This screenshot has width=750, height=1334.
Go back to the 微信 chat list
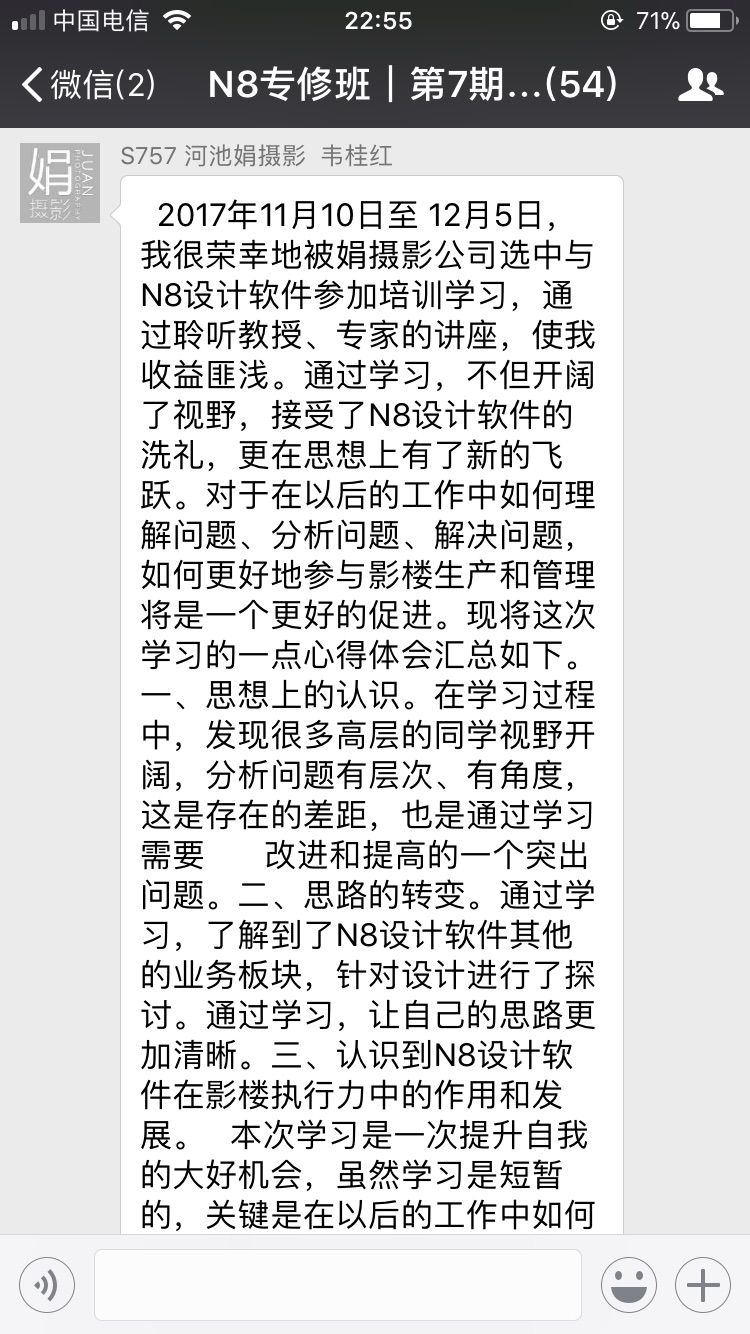pyautogui.click(x=88, y=85)
